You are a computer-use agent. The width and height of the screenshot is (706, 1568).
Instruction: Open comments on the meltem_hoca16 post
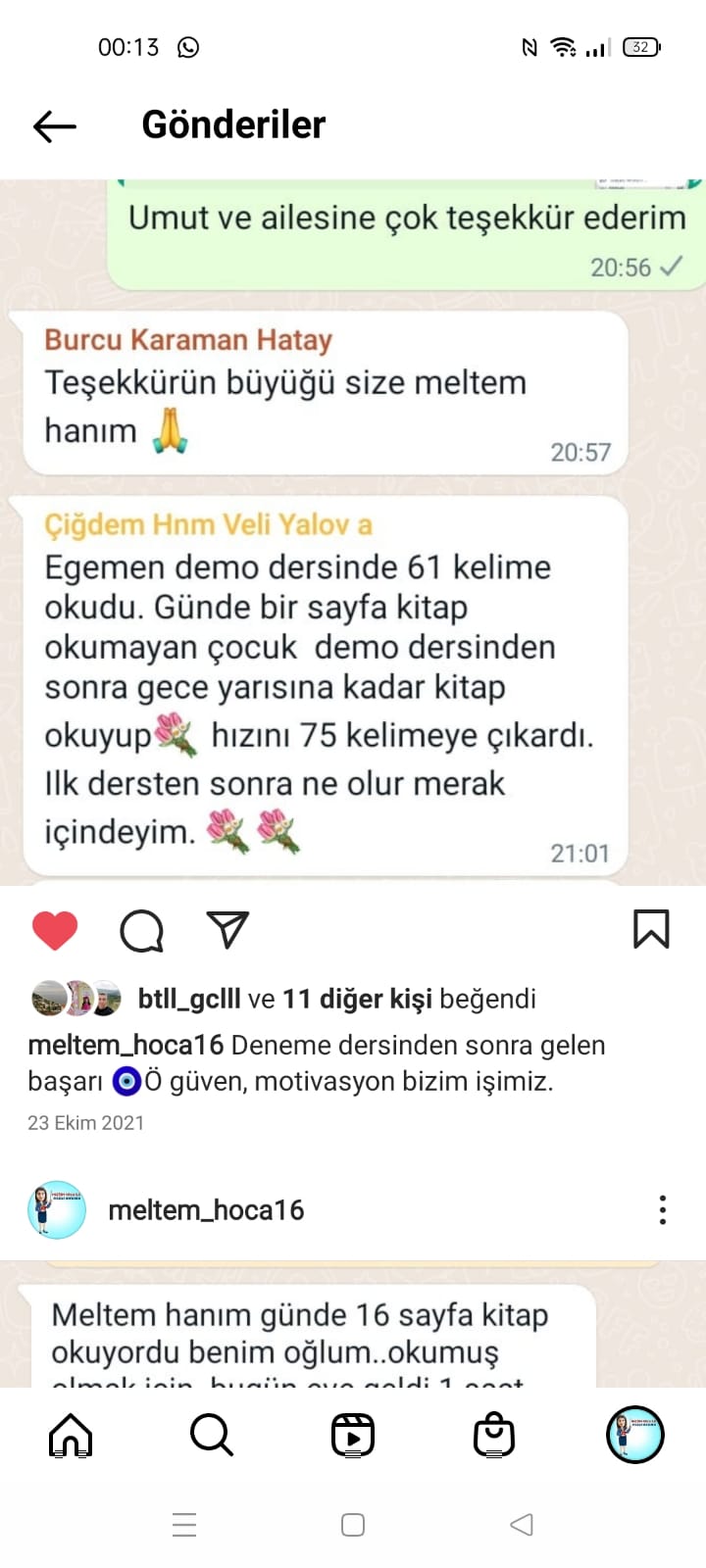[x=141, y=930]
